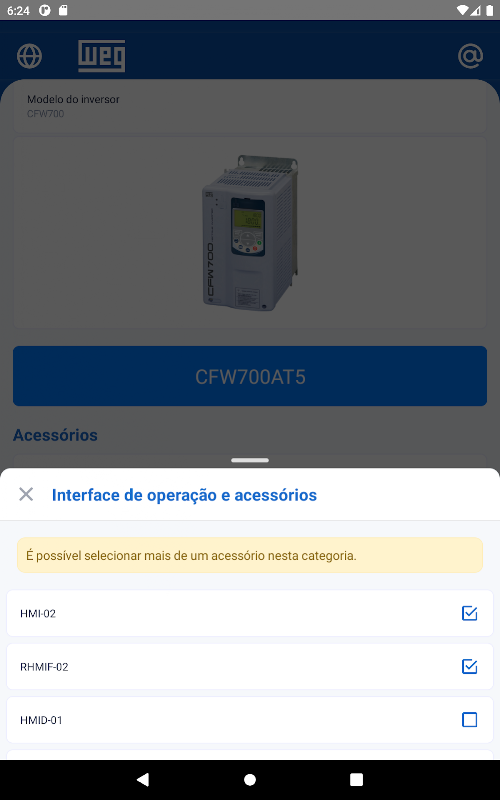Go back using system navigation
Image resolution: width=500 pixels, height=800 pixels.
point(143,779)
